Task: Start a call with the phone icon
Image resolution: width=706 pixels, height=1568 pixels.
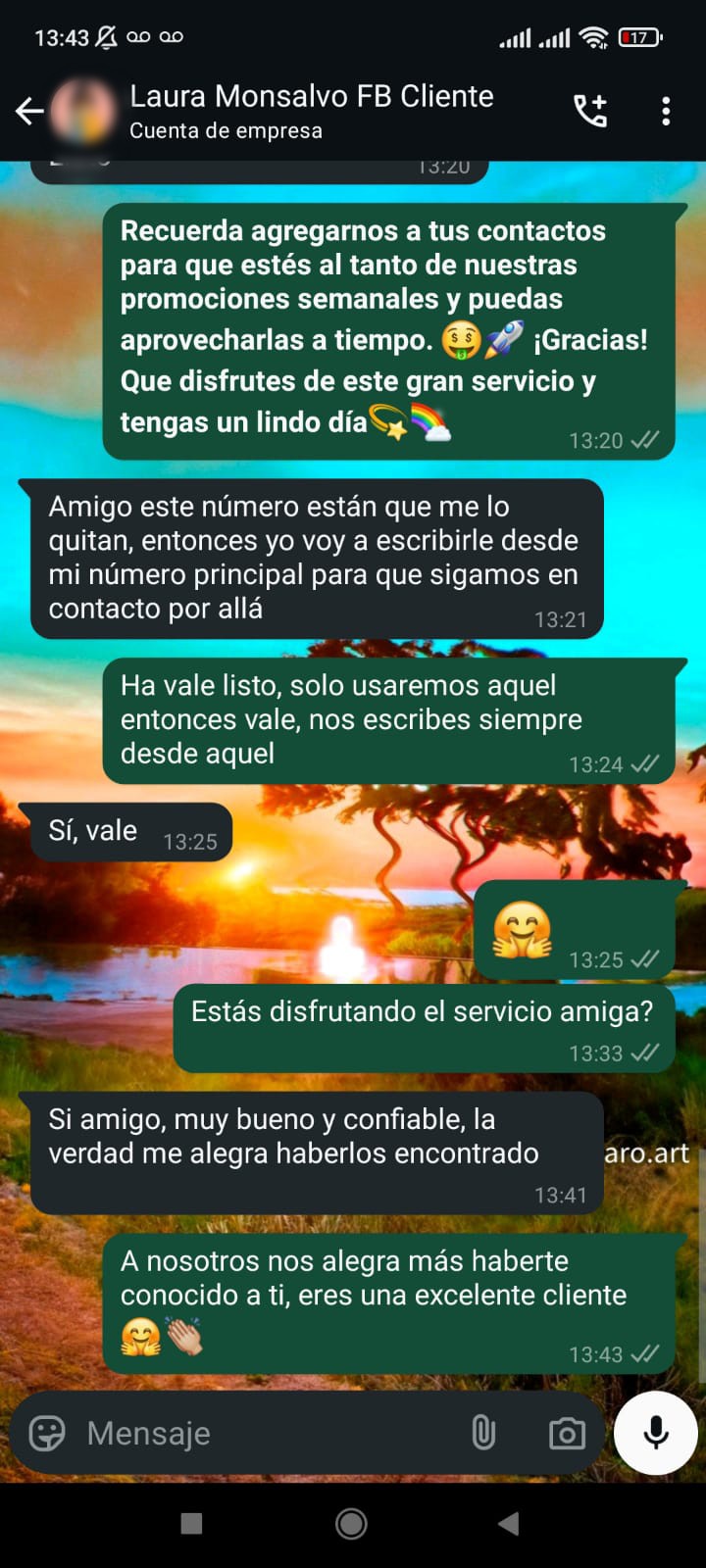Action: tap(589, 111)
